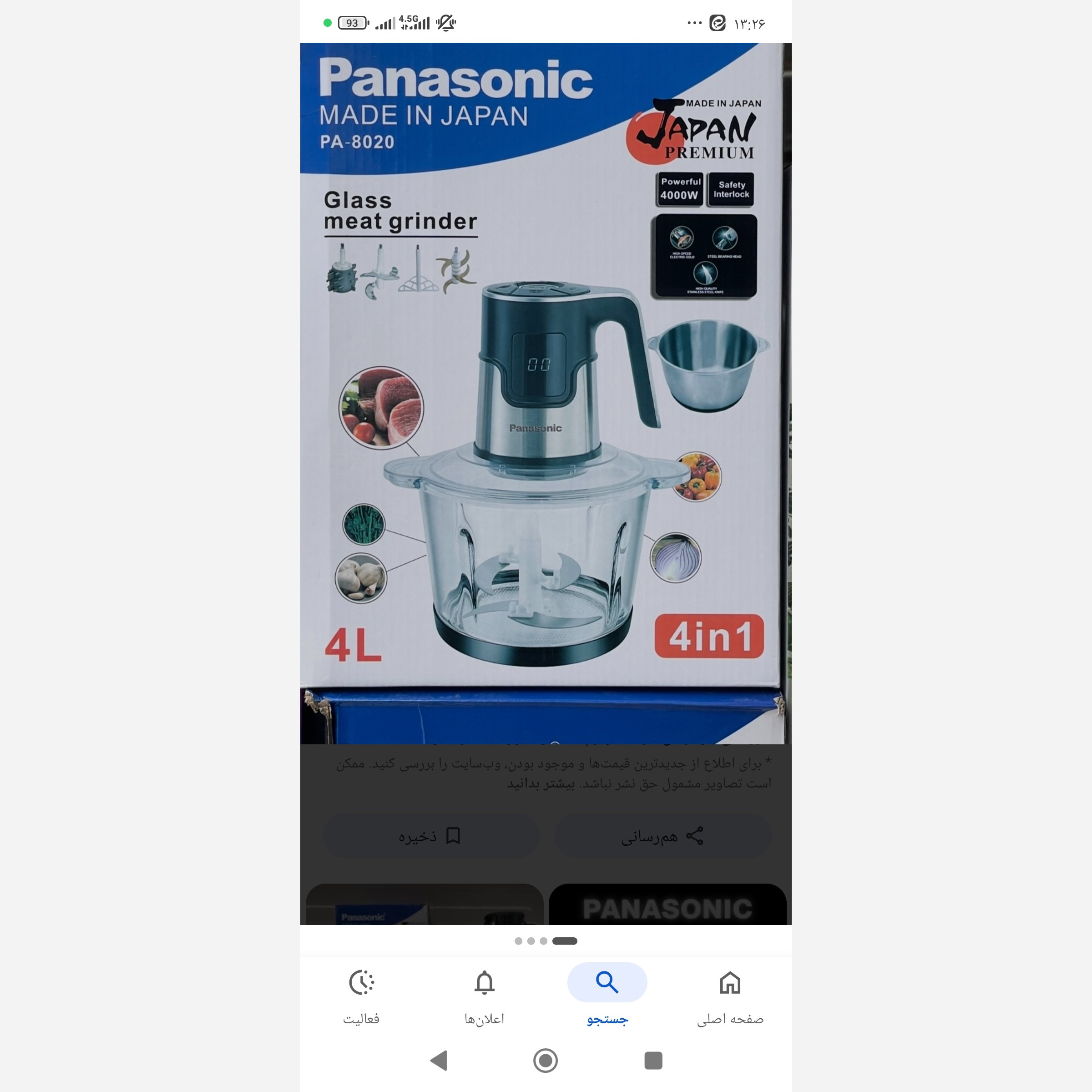This screenshot has height=1092, width=1092.
Task: Tap the system home button
Action: pyautogui.click(x=546, y=1060)
